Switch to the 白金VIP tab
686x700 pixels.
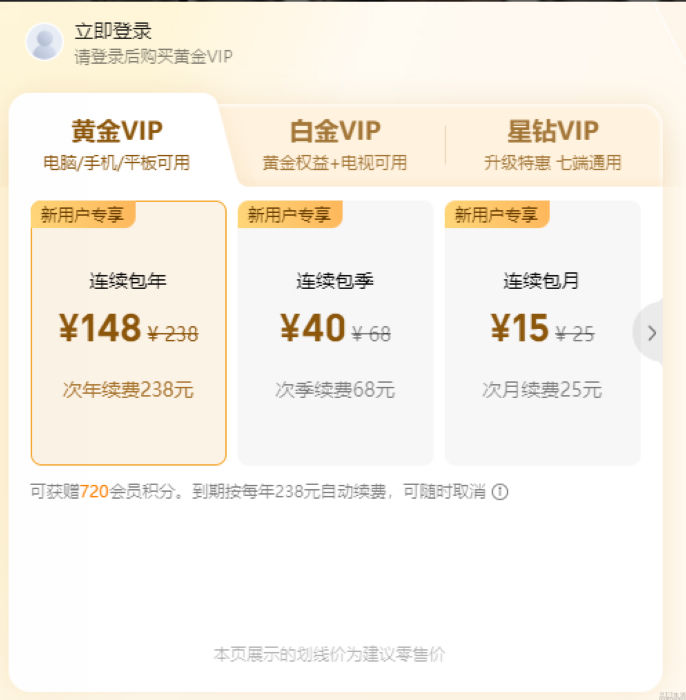pyautogui.click(x=335, y=144)
